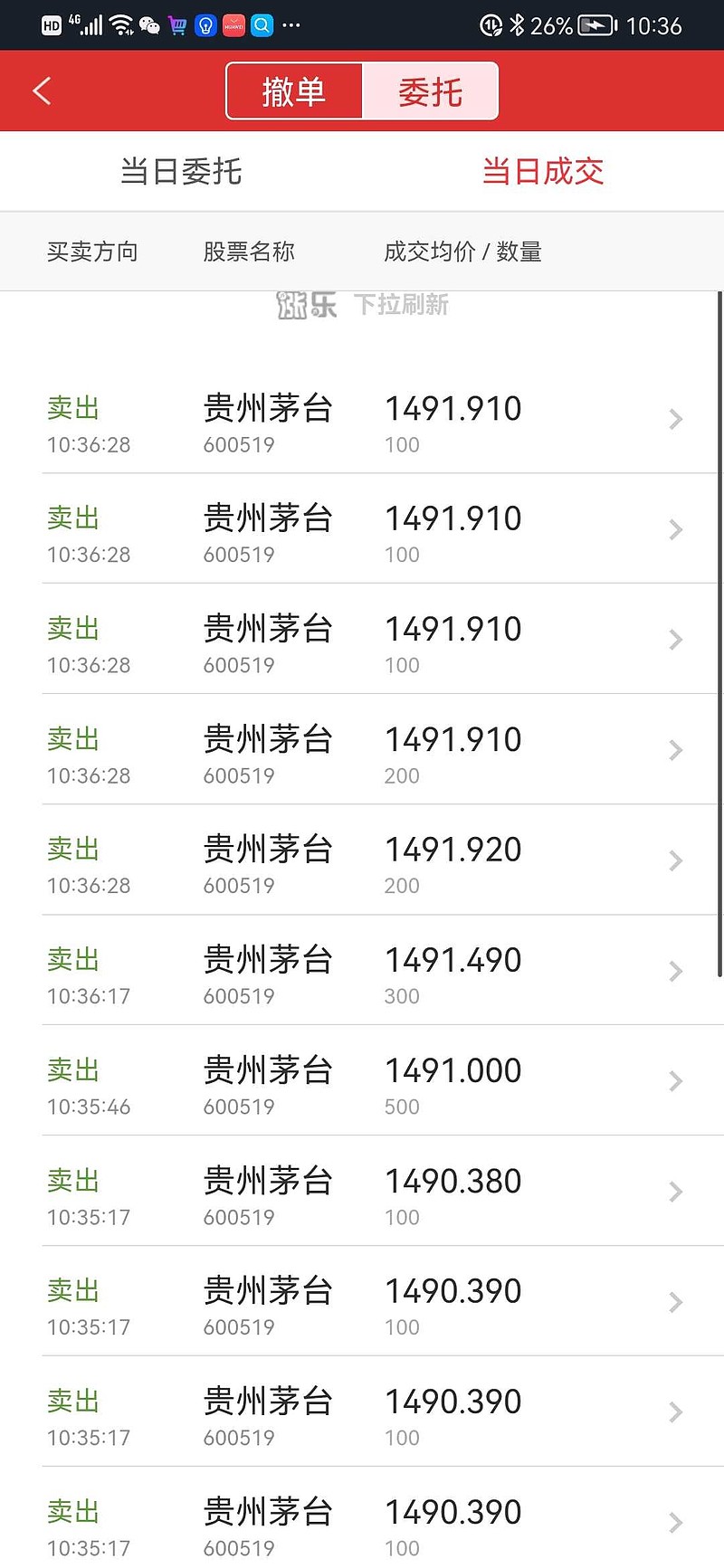Switch to the 撤单 segment

tap(294, 90)
